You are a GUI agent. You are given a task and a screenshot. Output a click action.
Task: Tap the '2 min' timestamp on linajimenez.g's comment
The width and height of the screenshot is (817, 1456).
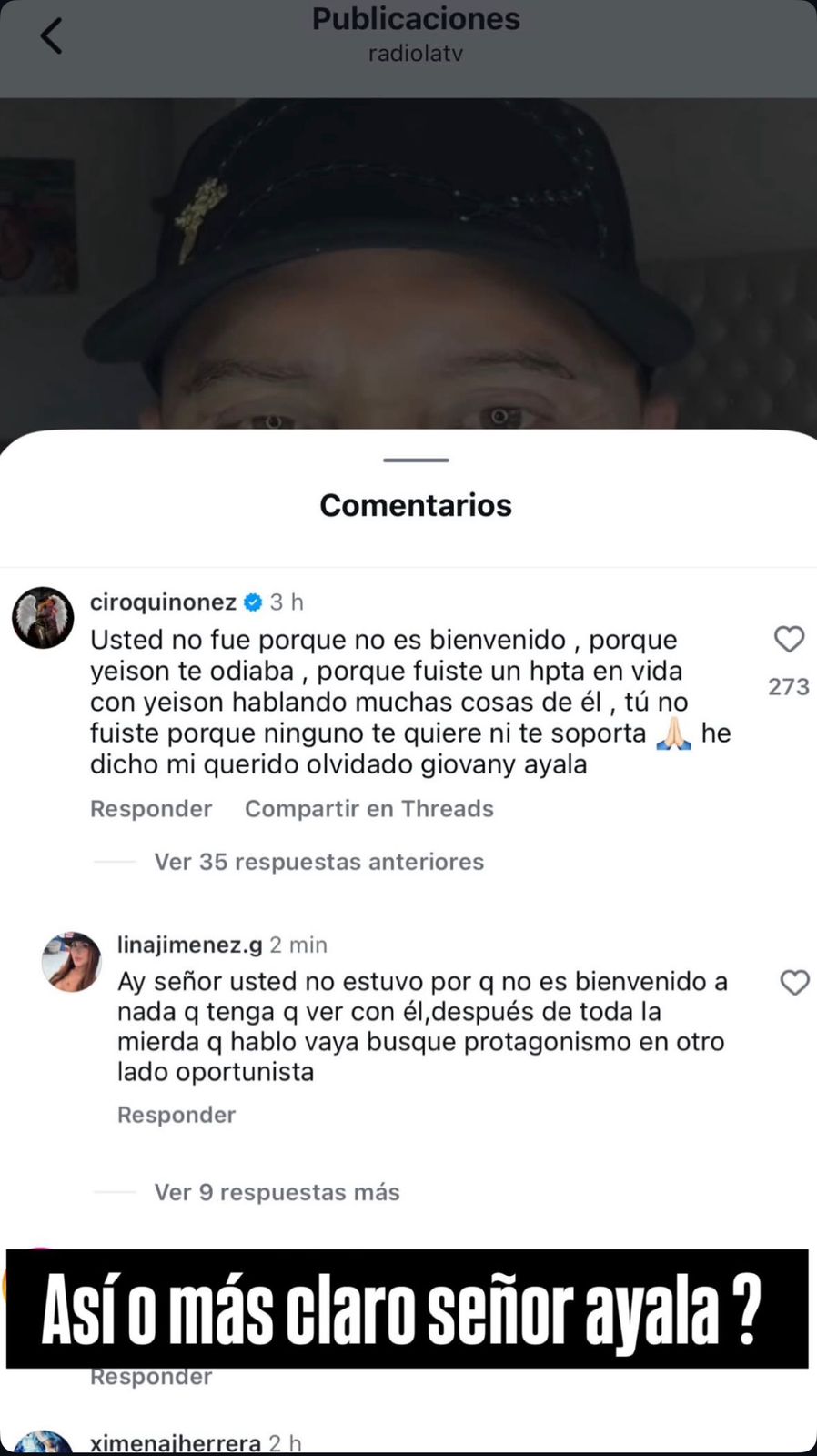tap(298, 945)
